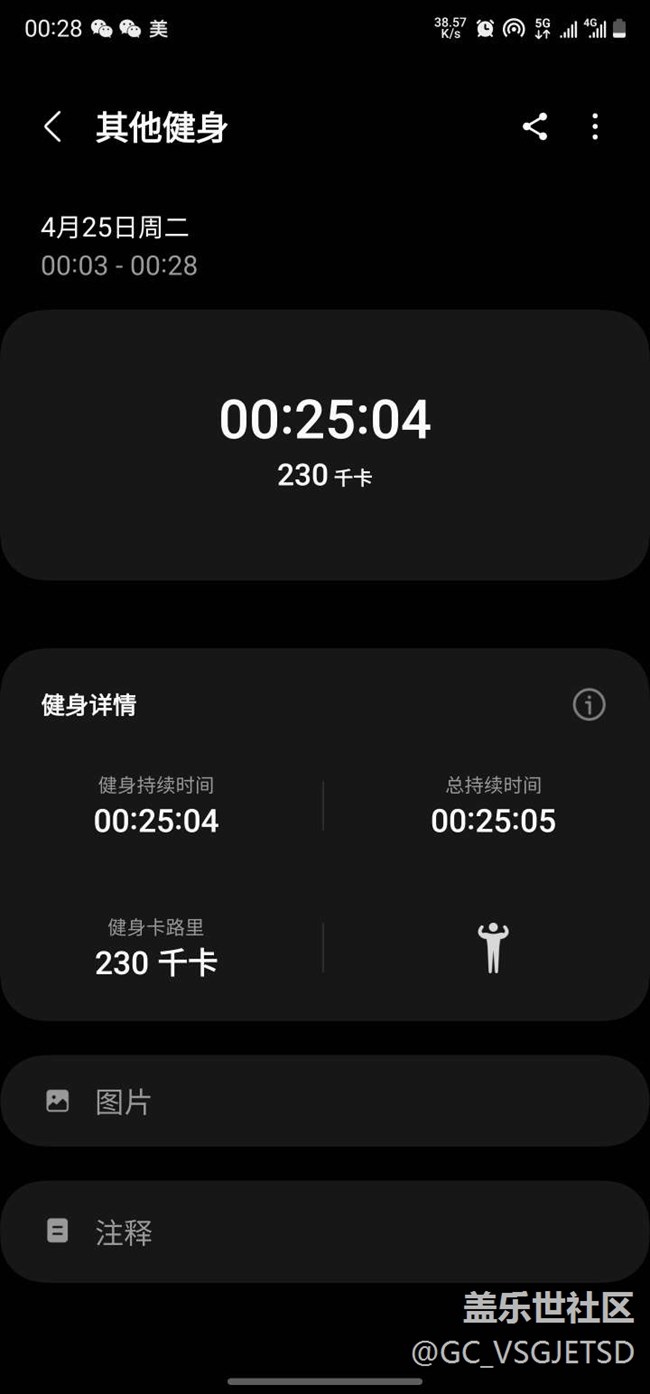
Task: Go back from 其他健身 screen
Action: 53,127
